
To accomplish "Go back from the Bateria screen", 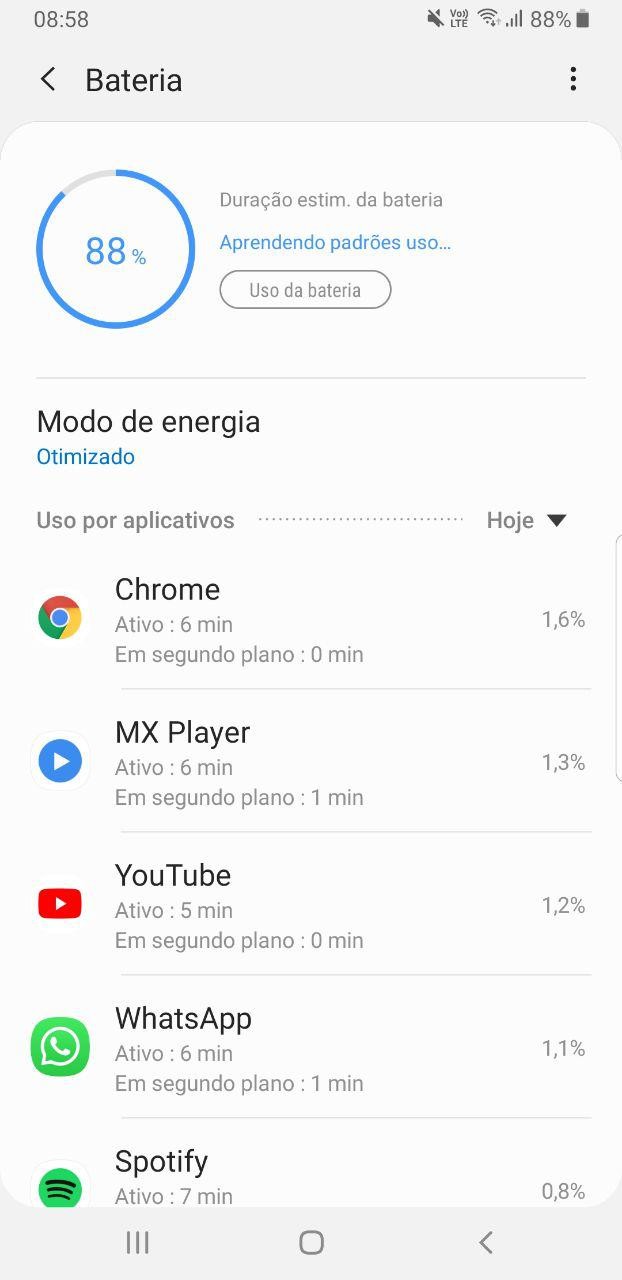I will [x=48, y=80].
